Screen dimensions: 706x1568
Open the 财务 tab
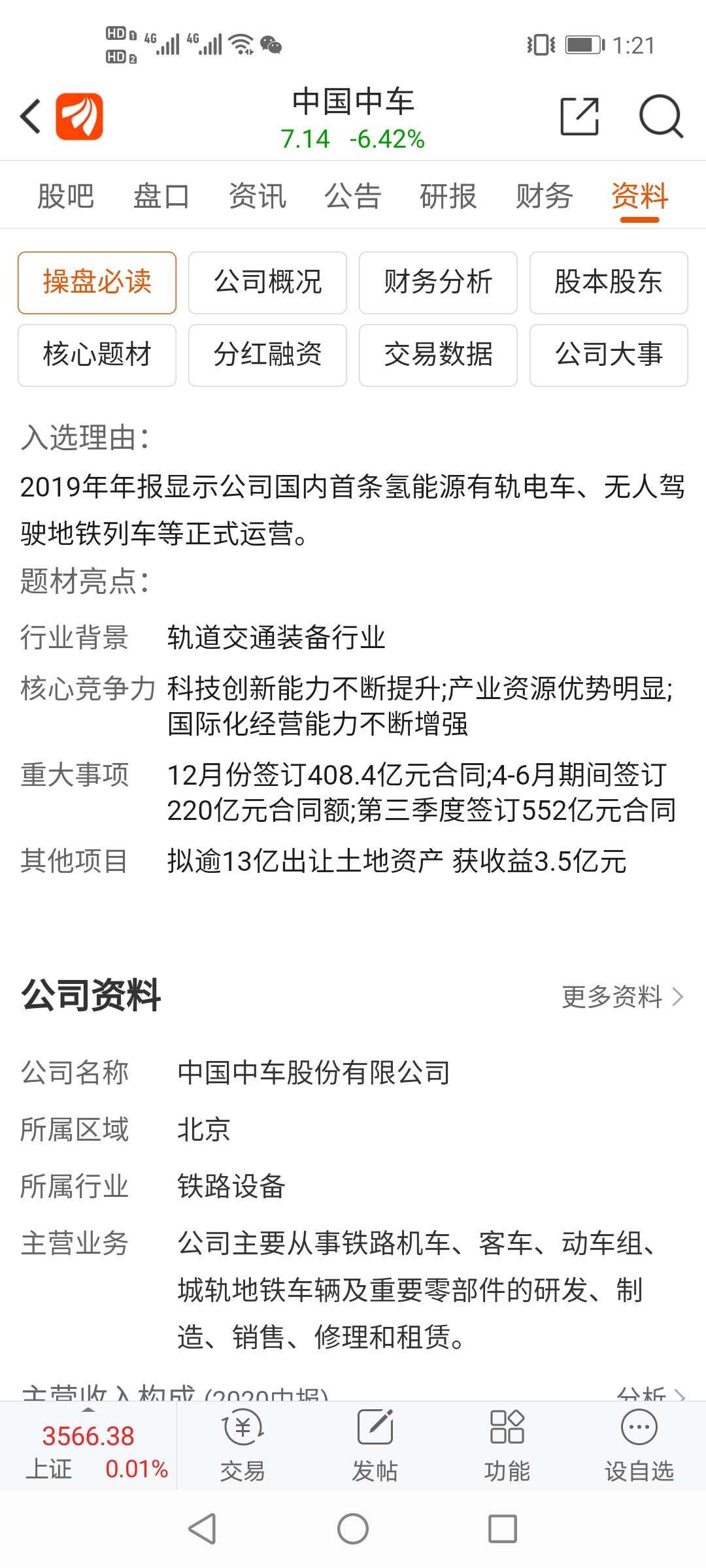tap(545, 195)
